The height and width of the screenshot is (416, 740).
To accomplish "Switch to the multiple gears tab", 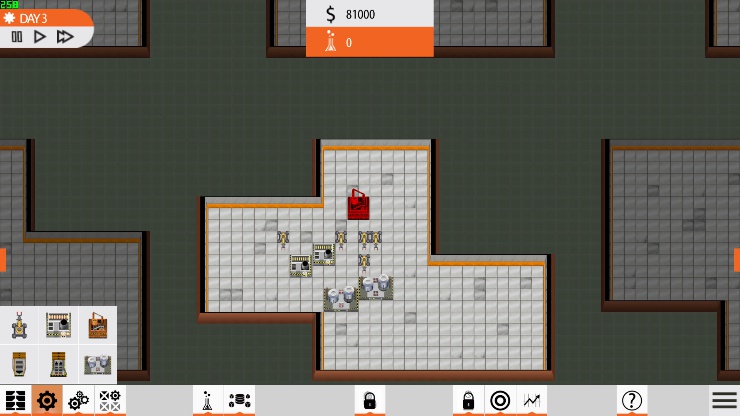I will (78, 401).
